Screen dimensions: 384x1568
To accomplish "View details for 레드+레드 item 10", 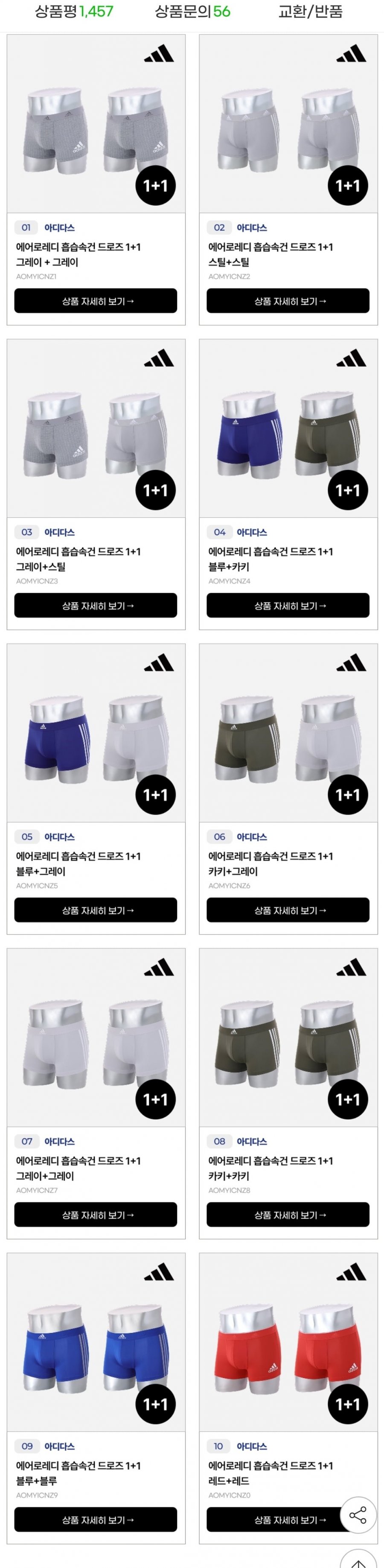I will [274, 1519].
